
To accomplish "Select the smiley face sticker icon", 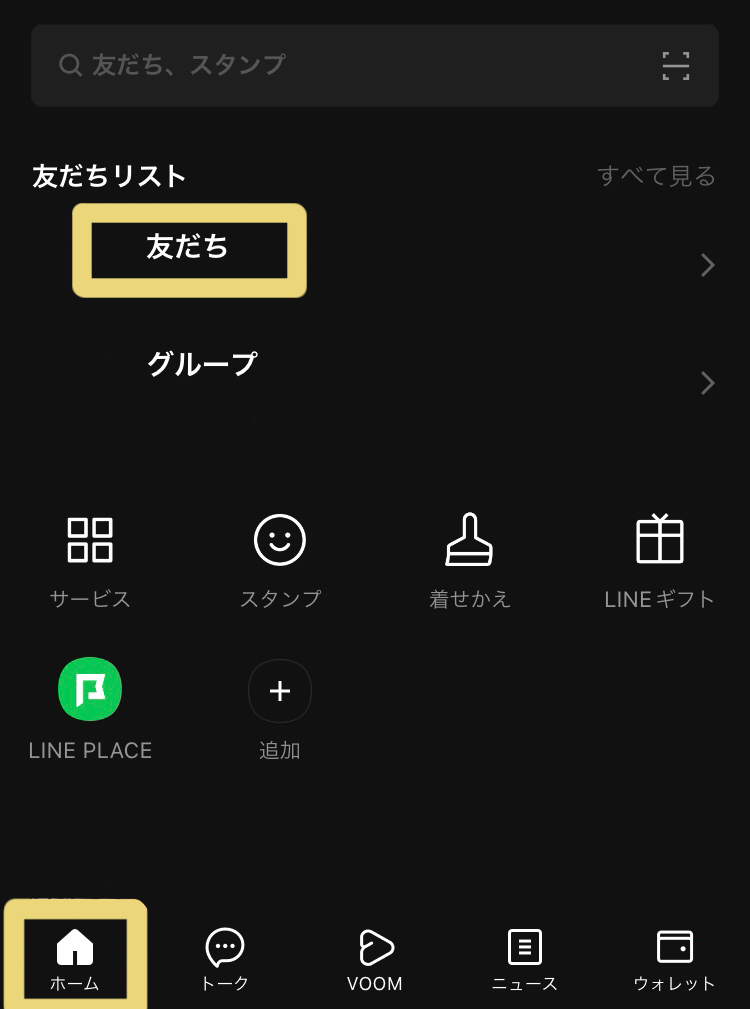I will pyautogui.click(x=280, y=540).
